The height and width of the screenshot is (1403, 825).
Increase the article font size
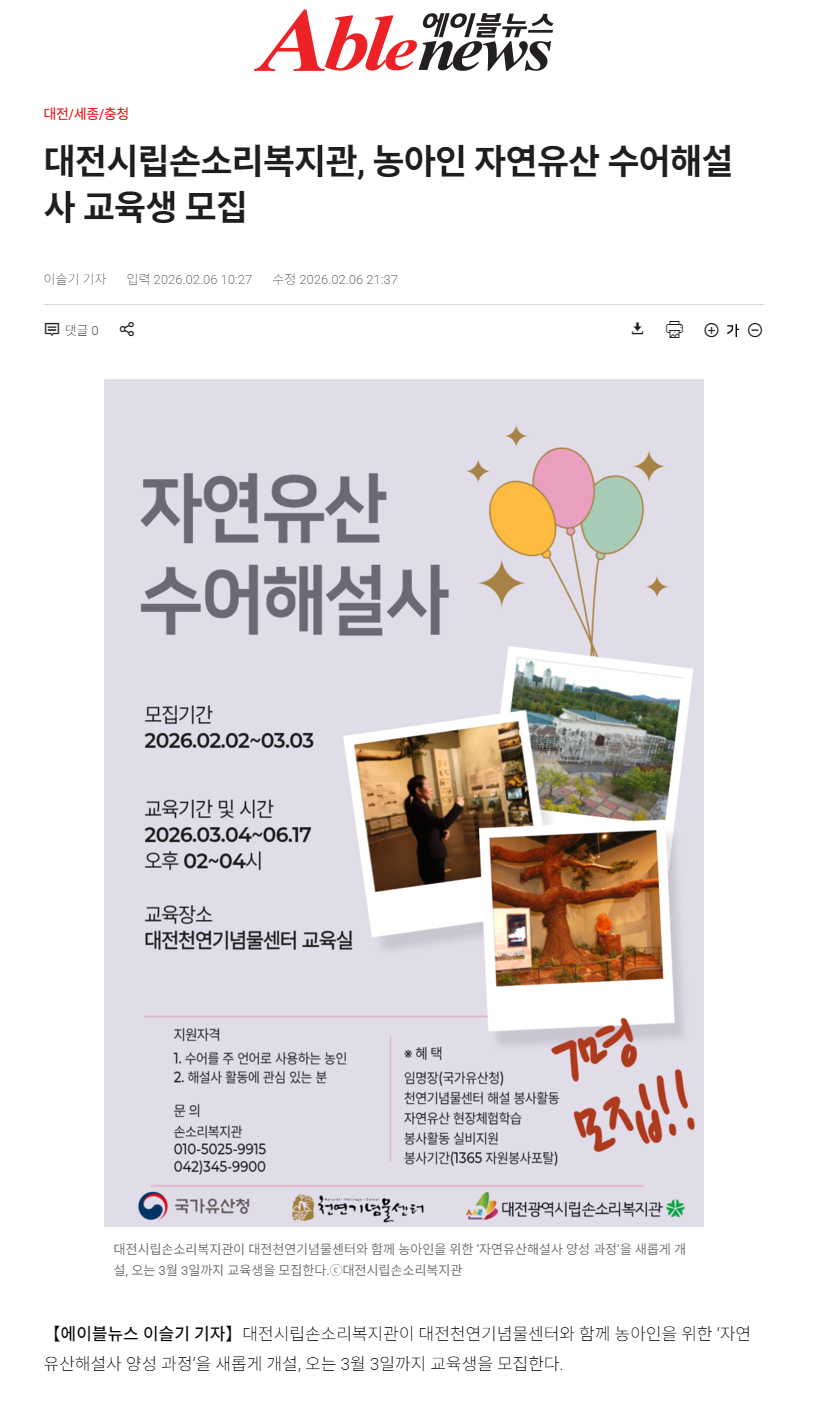pos(711,330)
